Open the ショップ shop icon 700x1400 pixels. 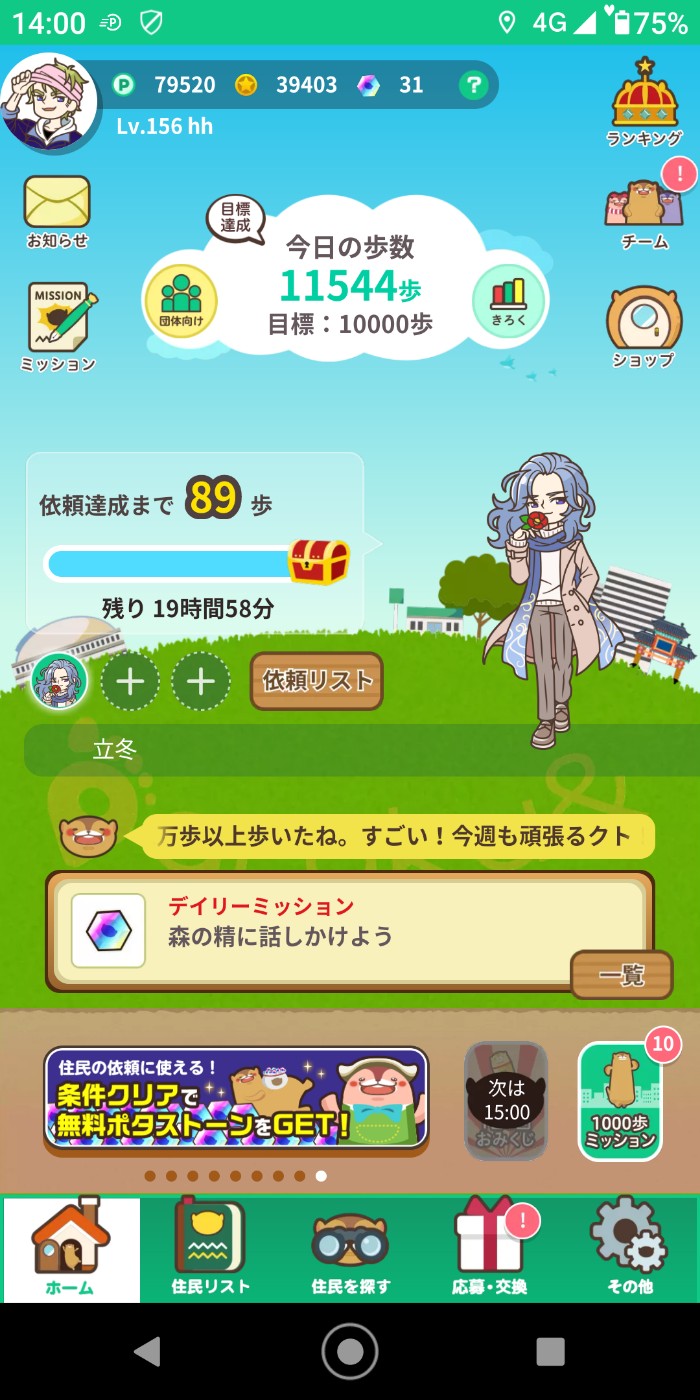[644, 327]
